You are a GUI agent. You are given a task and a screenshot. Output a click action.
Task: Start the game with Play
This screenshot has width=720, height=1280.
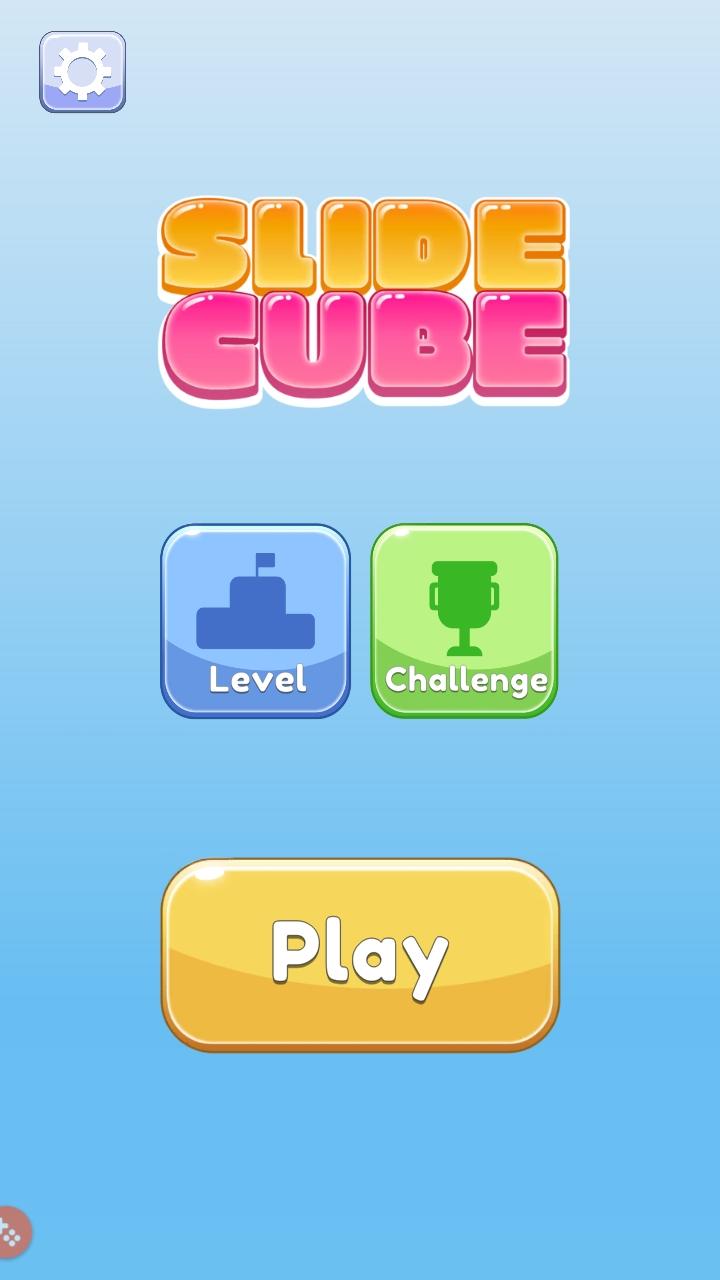(x=360, y=955)
